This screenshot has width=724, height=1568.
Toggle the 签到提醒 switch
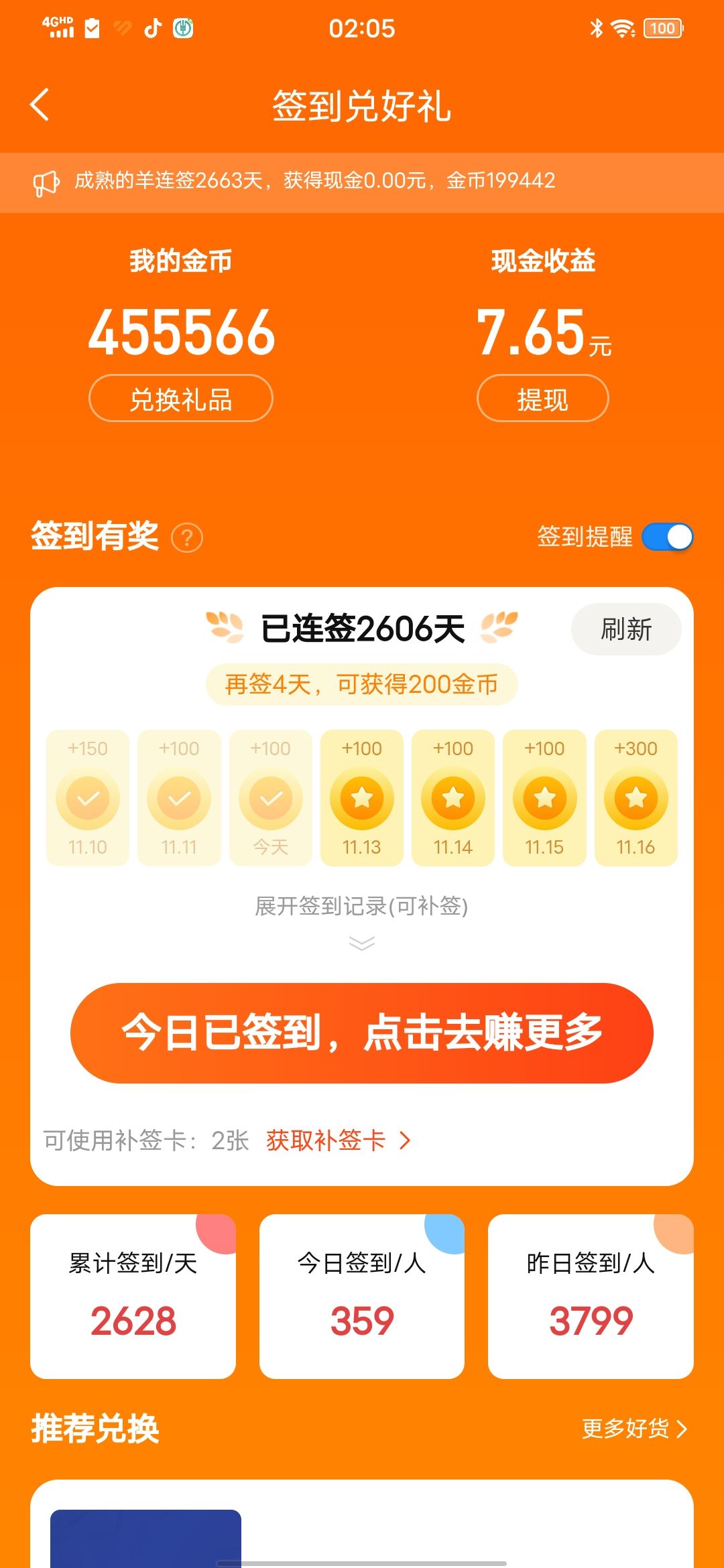[x=667, y=537]
